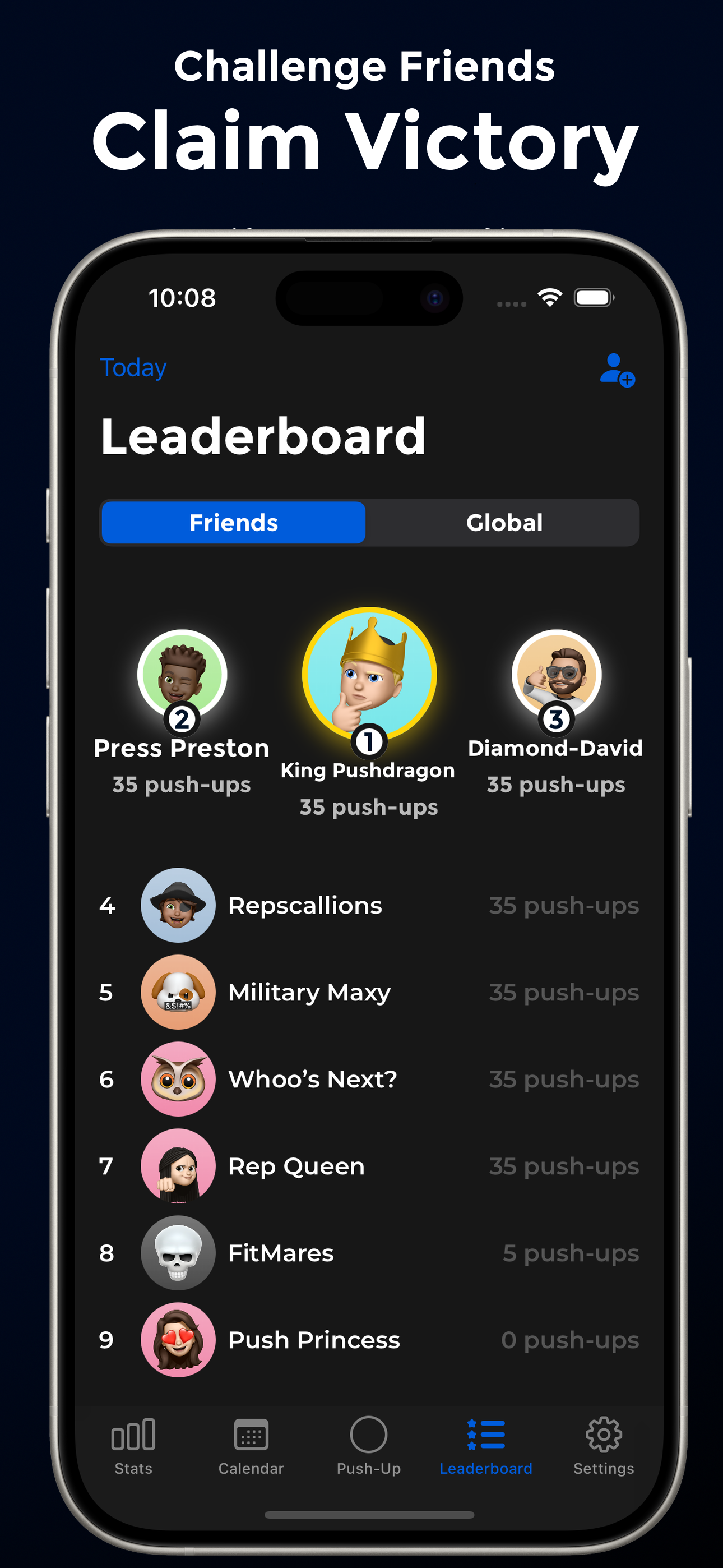This screenshot has height=1568, width=723.
Task: Toggle to Global view in the segmented control
Action: tap(504, 522)
